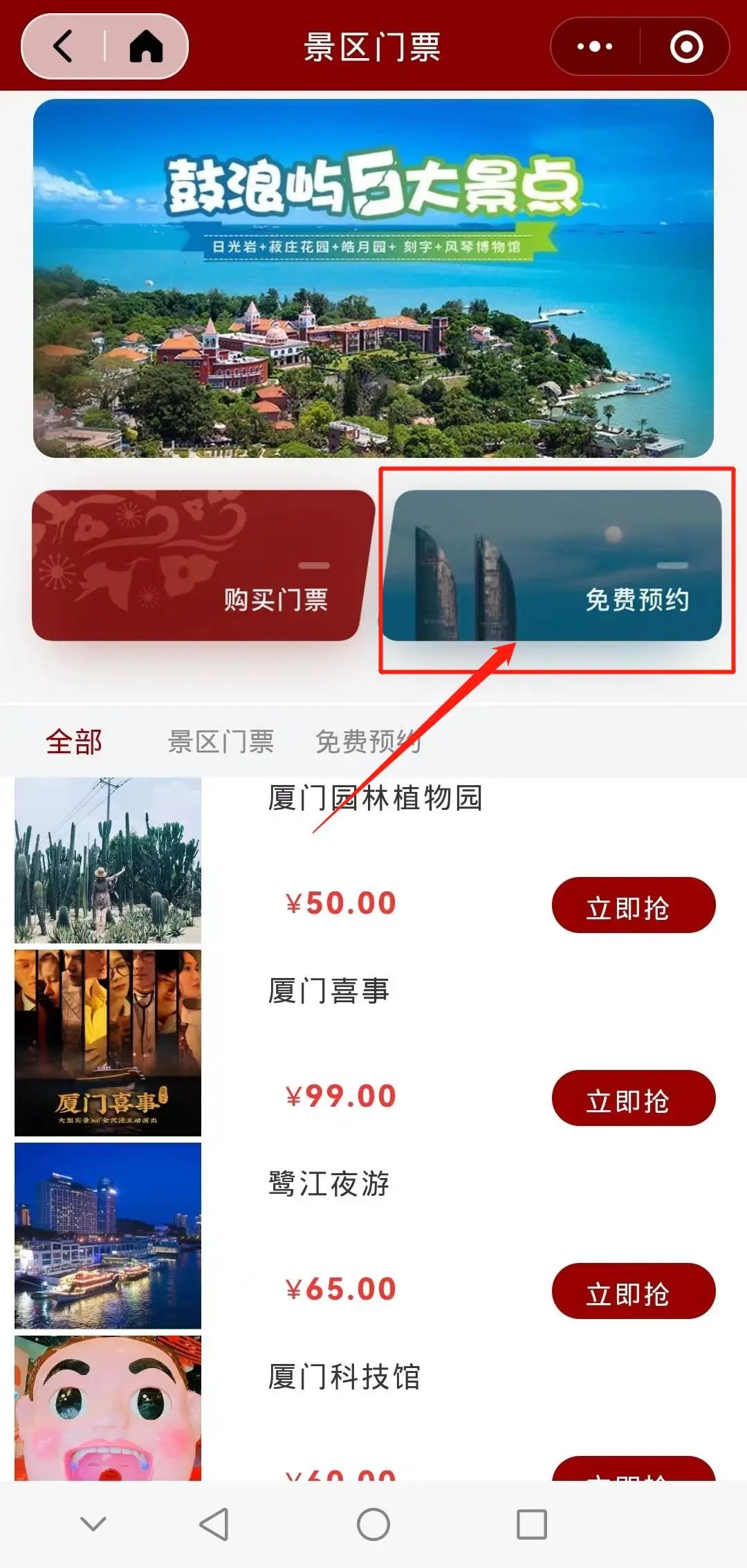The image size is (747, 1568).
Task: Switch to the 免费预约 filter tab
Action: (370, 741)
